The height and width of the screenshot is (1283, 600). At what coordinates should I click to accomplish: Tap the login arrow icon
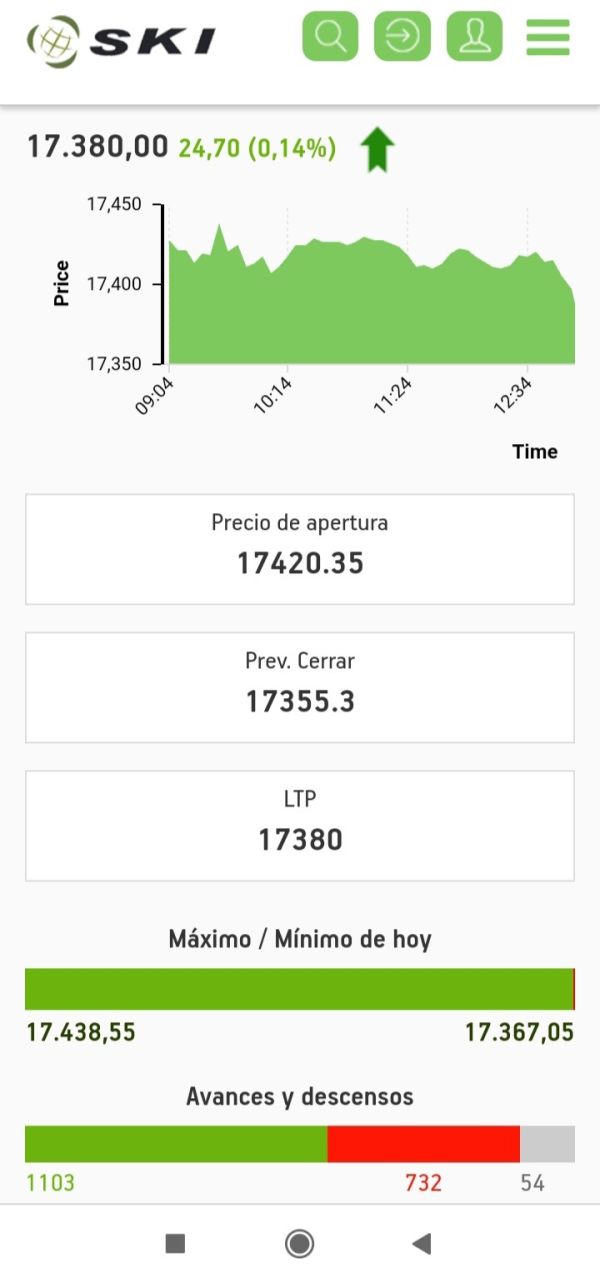402,37
